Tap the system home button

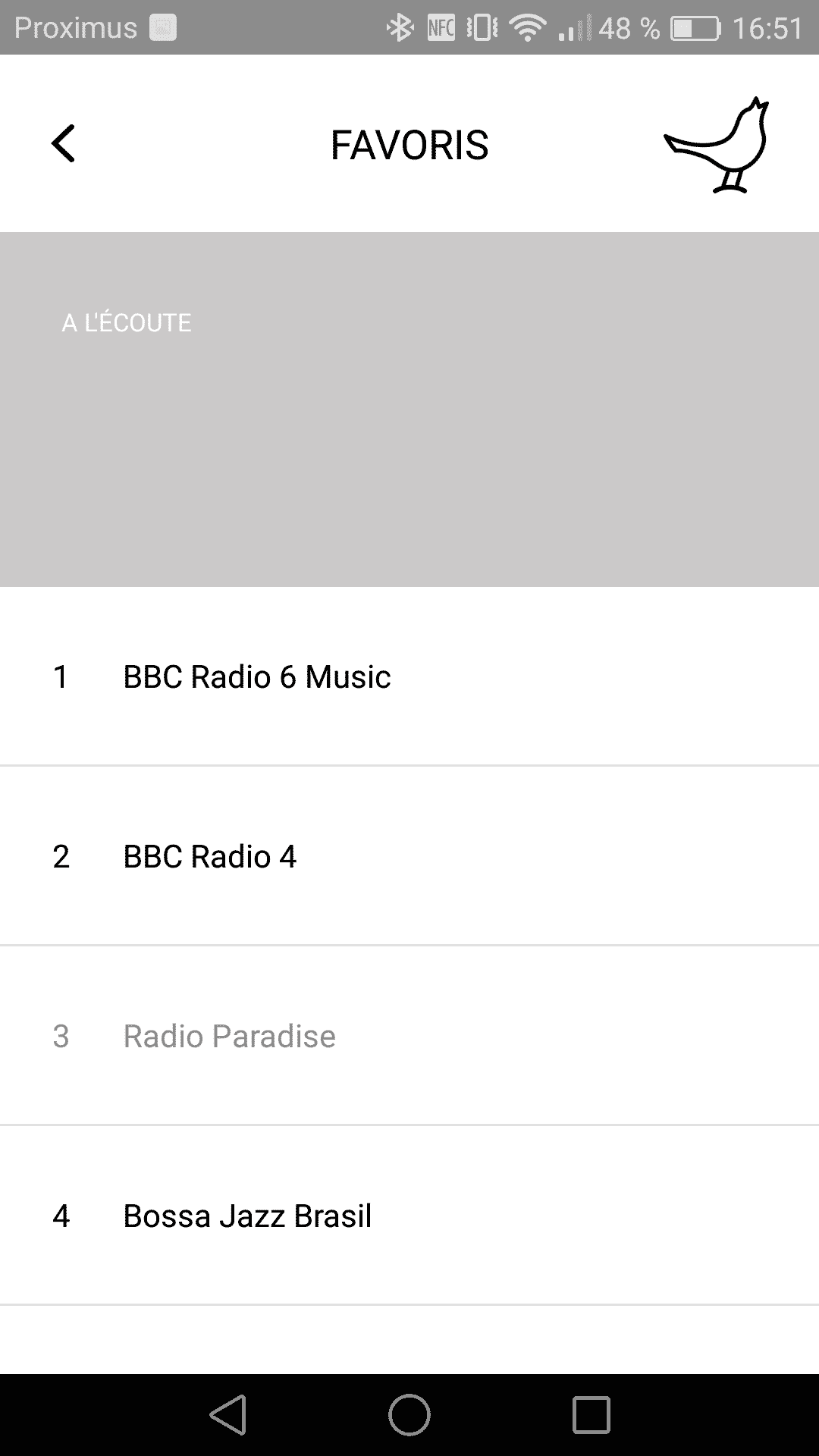(409, 1415)
